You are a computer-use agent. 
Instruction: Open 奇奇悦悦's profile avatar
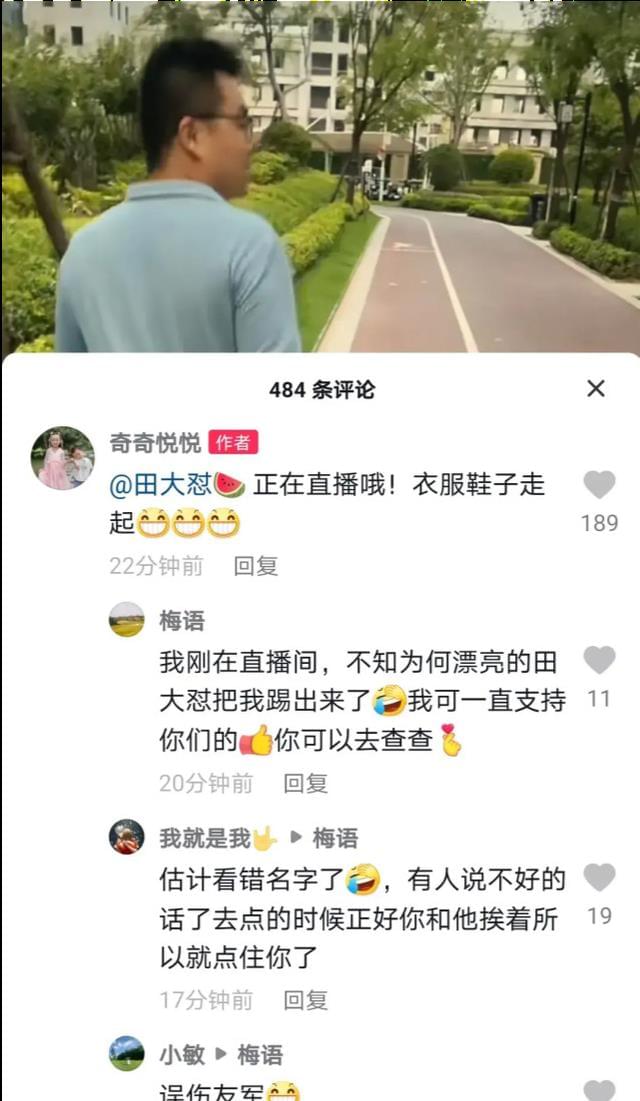pos(62,458)
